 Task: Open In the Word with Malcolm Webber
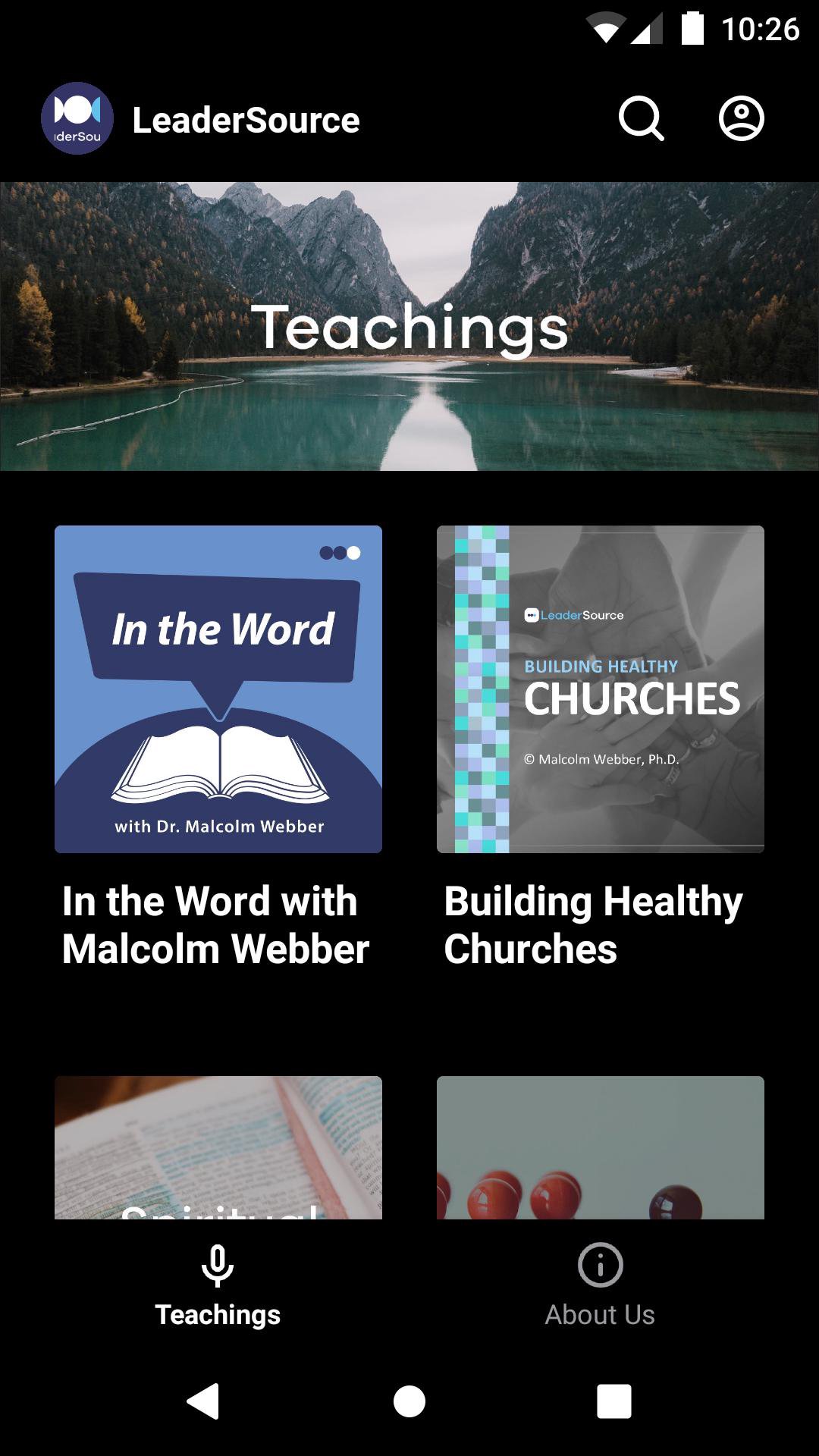218,689
